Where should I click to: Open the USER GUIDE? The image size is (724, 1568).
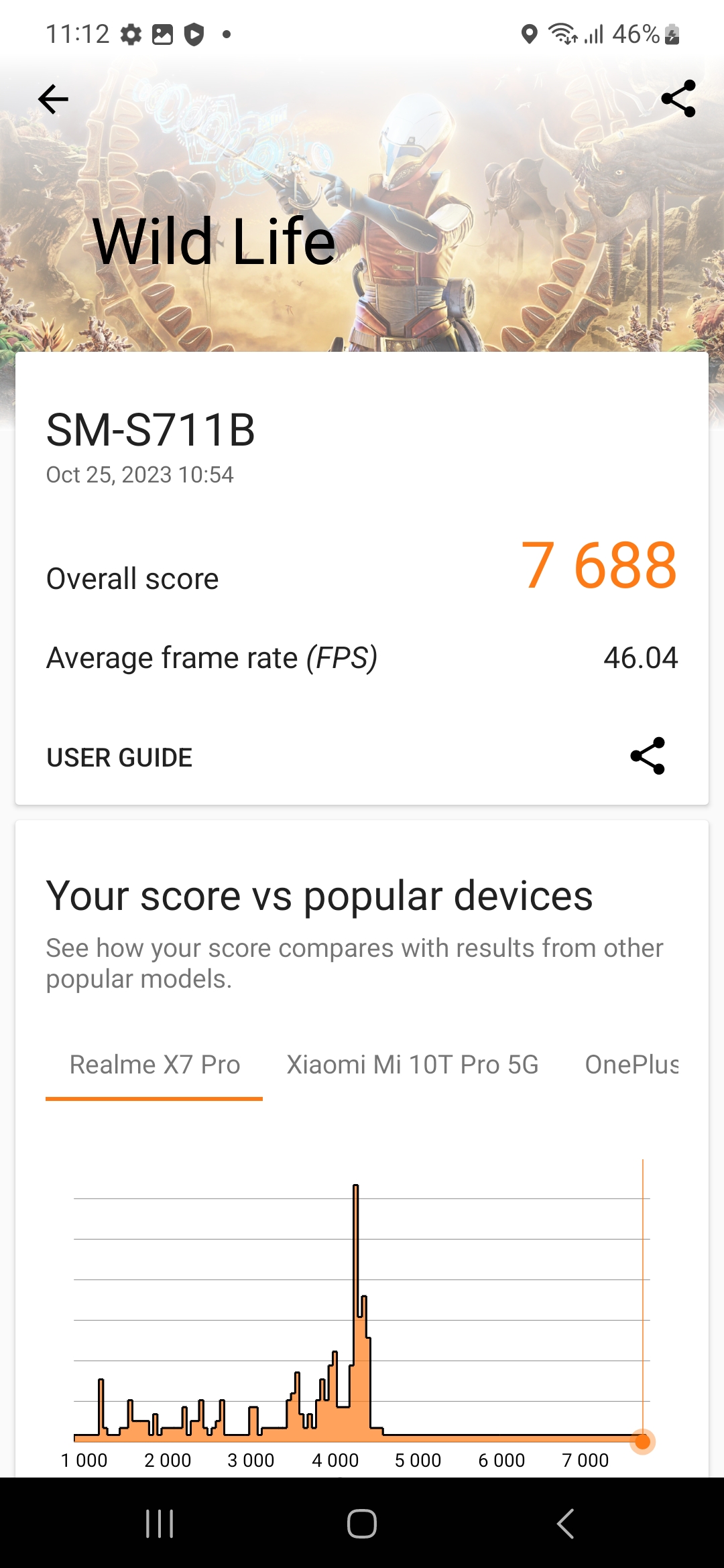[119, 758]
